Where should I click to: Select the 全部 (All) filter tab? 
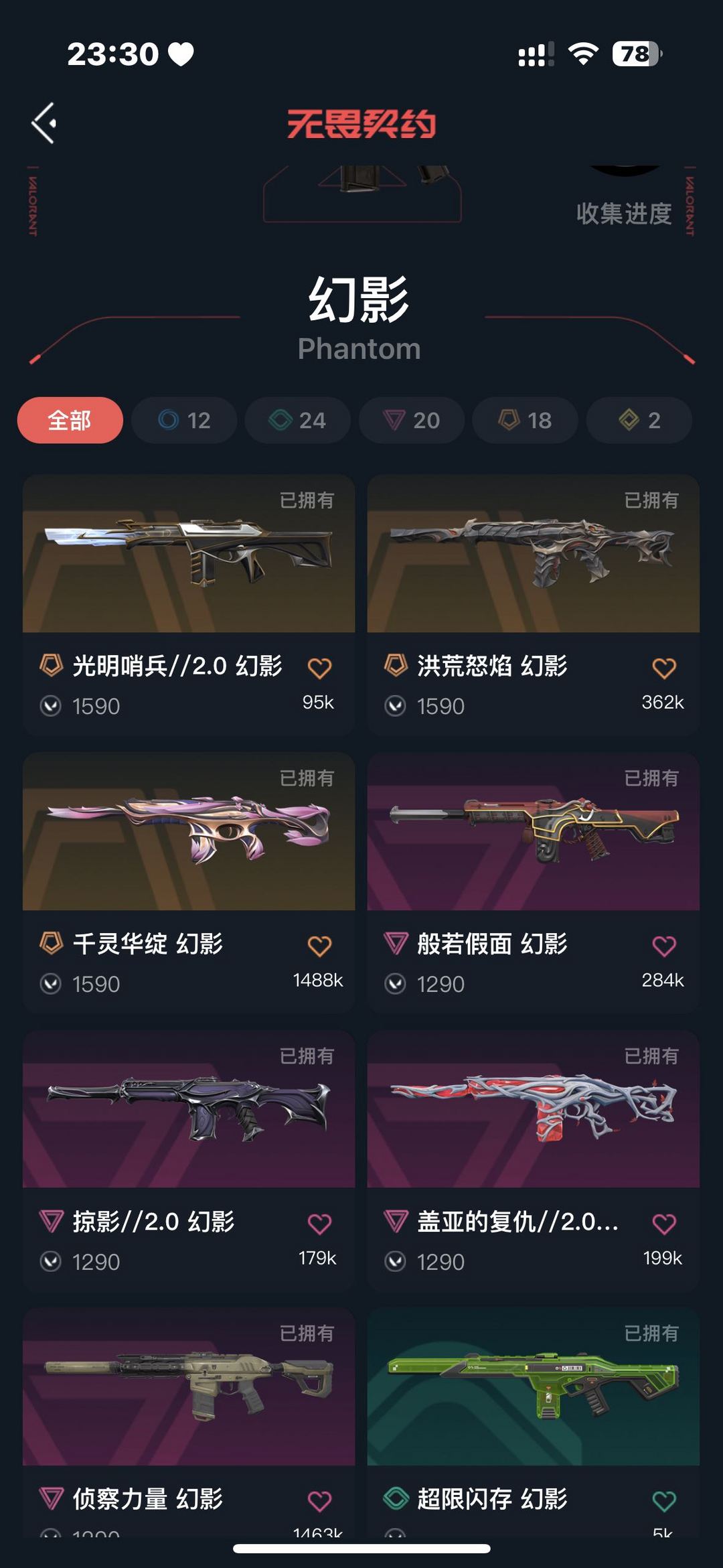70,420
